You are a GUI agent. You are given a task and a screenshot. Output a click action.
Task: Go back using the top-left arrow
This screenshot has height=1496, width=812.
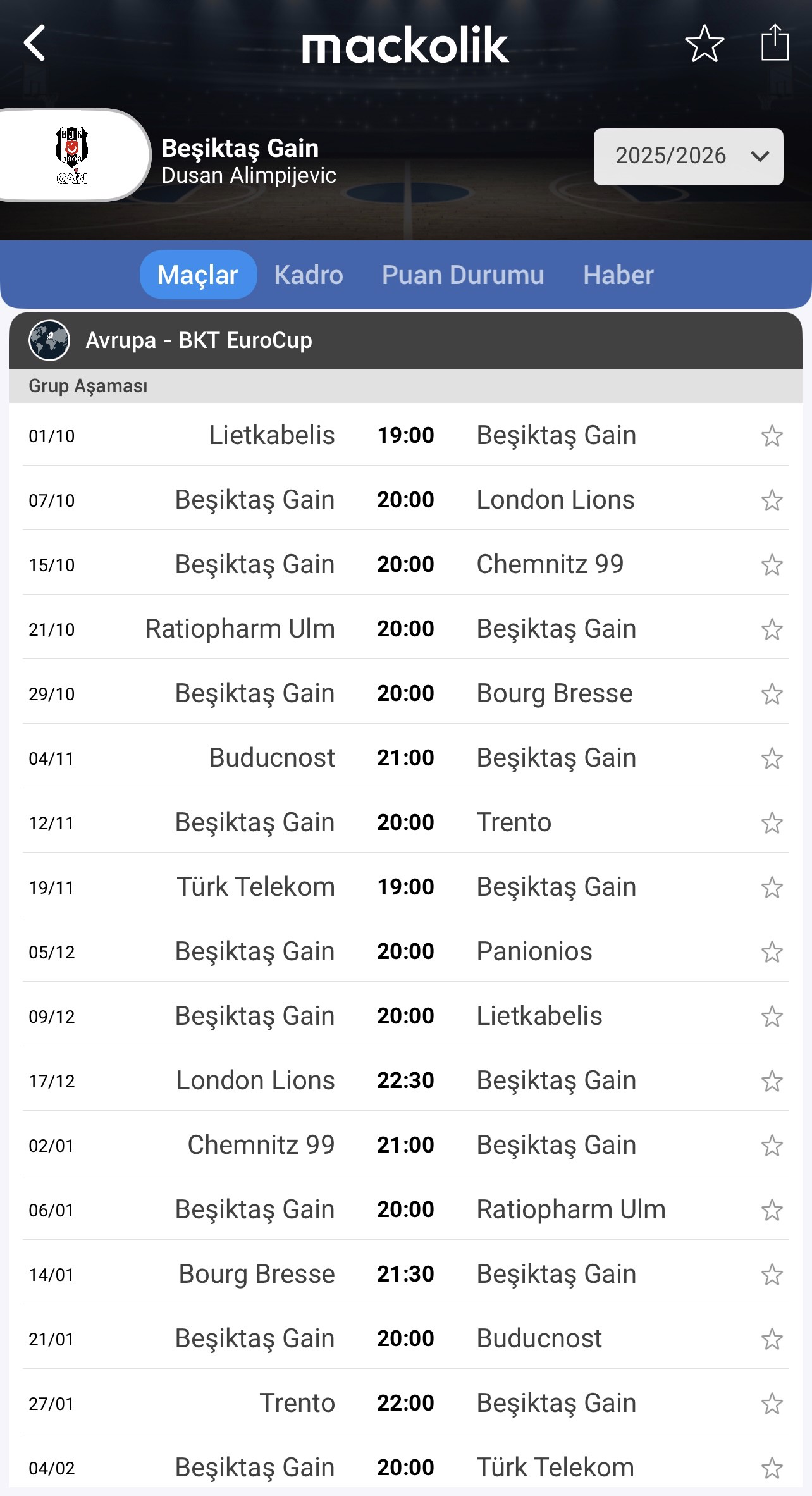(35, 43)
